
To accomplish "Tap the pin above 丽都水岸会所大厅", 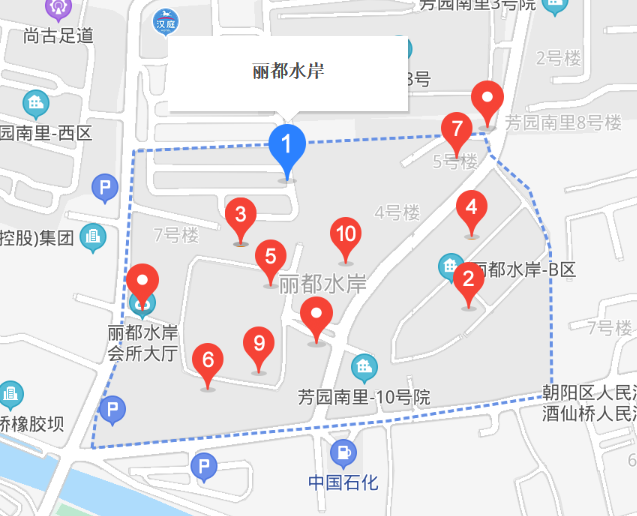I will [142, 283].
